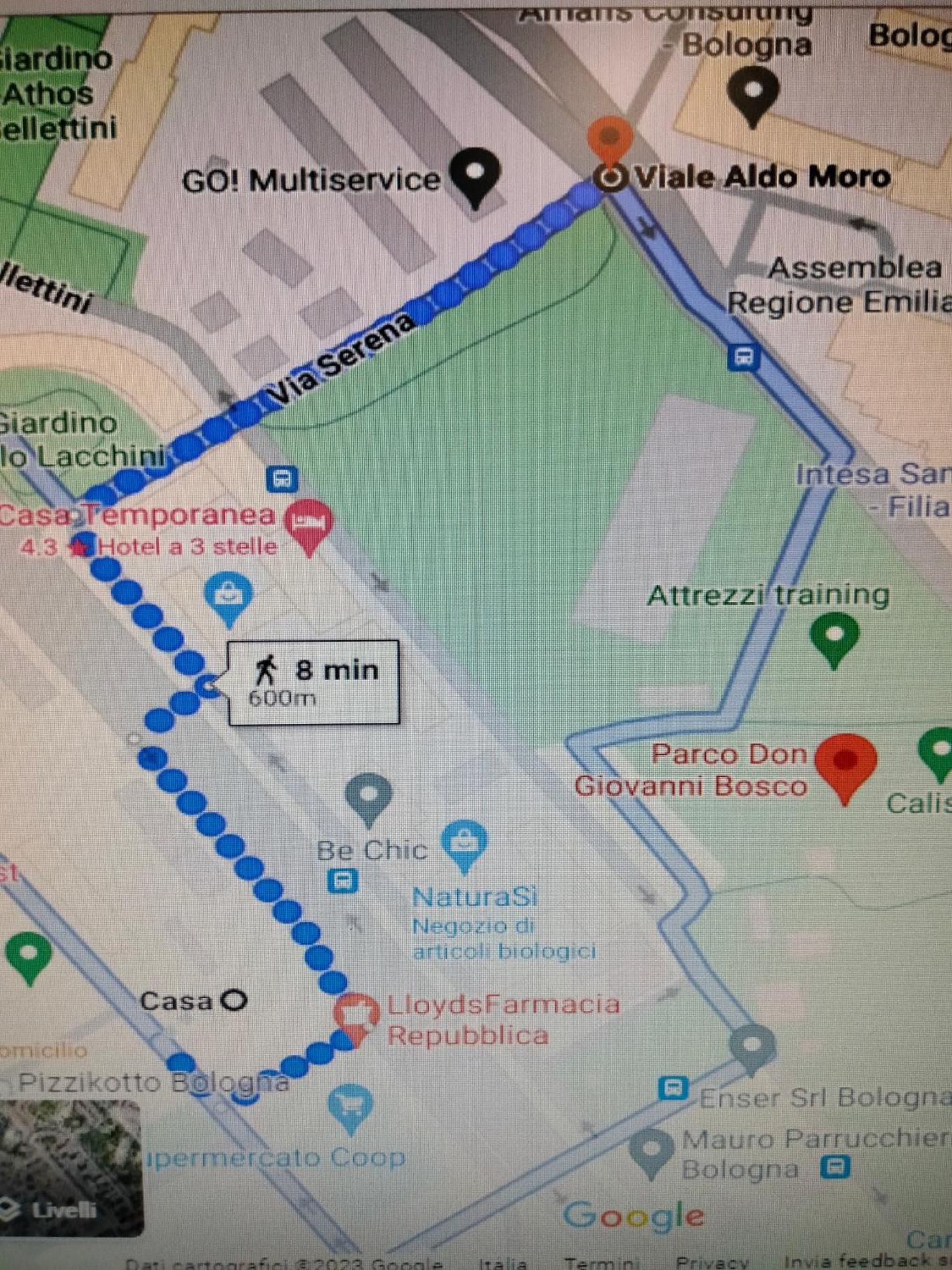
Task: Open the NaturaSì shop pin
Action: click(x=464, y=844)
